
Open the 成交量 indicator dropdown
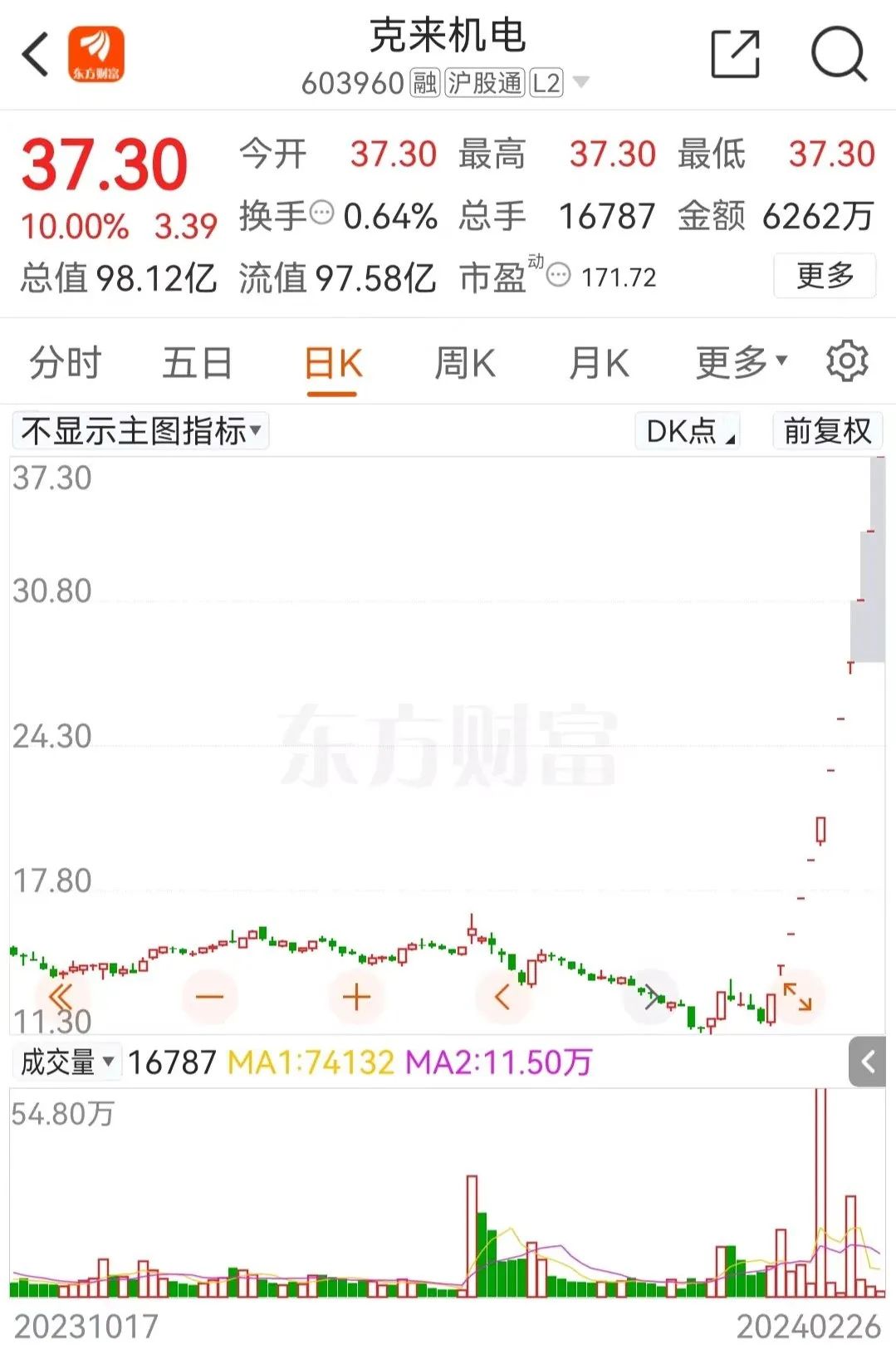pos(66,1062)
